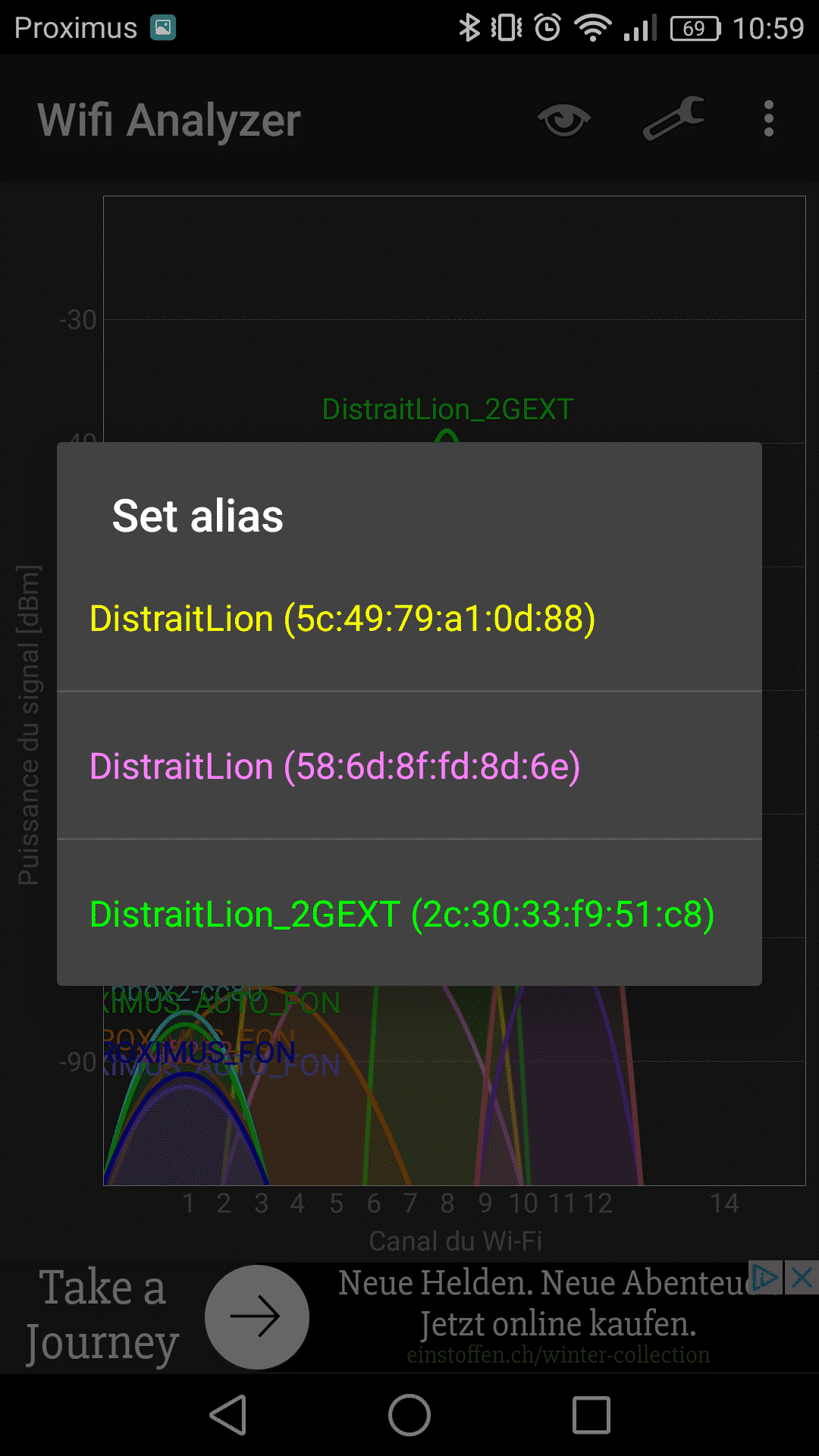Go back with system back button
This screenshot has width=819, height=1456.
click(227, 1415)
